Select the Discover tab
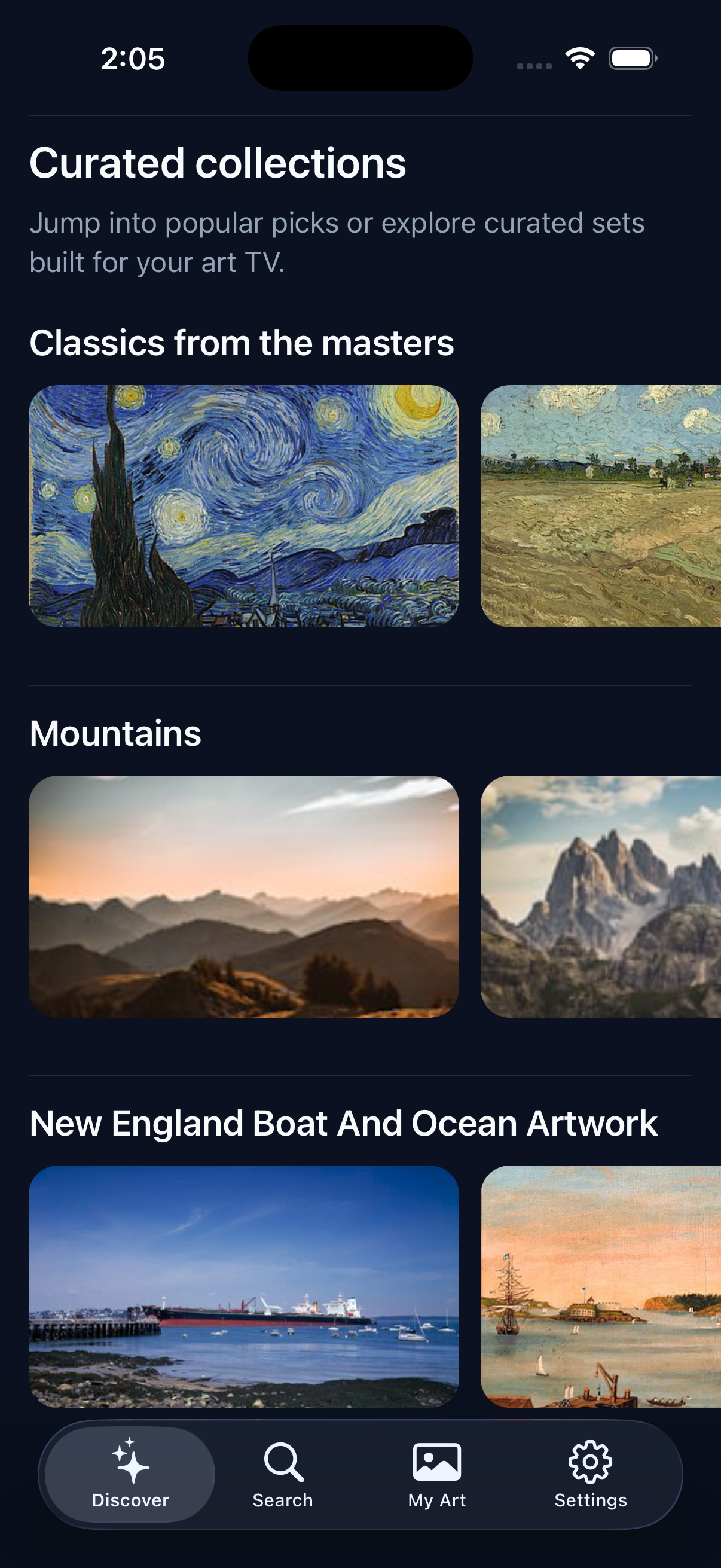This screenshot has width=721, height=1568. 130,1474
